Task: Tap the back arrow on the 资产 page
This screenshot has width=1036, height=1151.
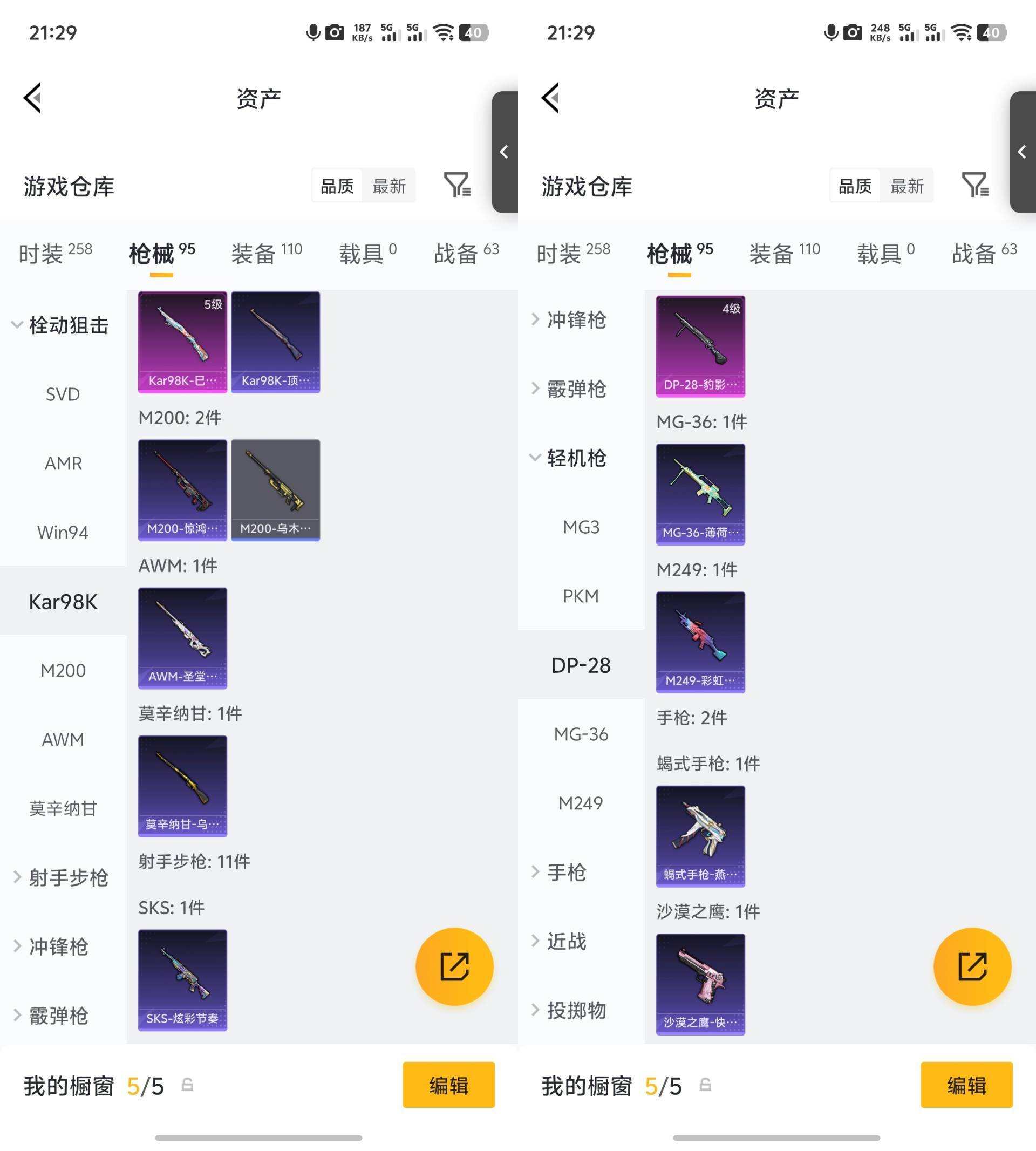Action: (x=32, y=98)
